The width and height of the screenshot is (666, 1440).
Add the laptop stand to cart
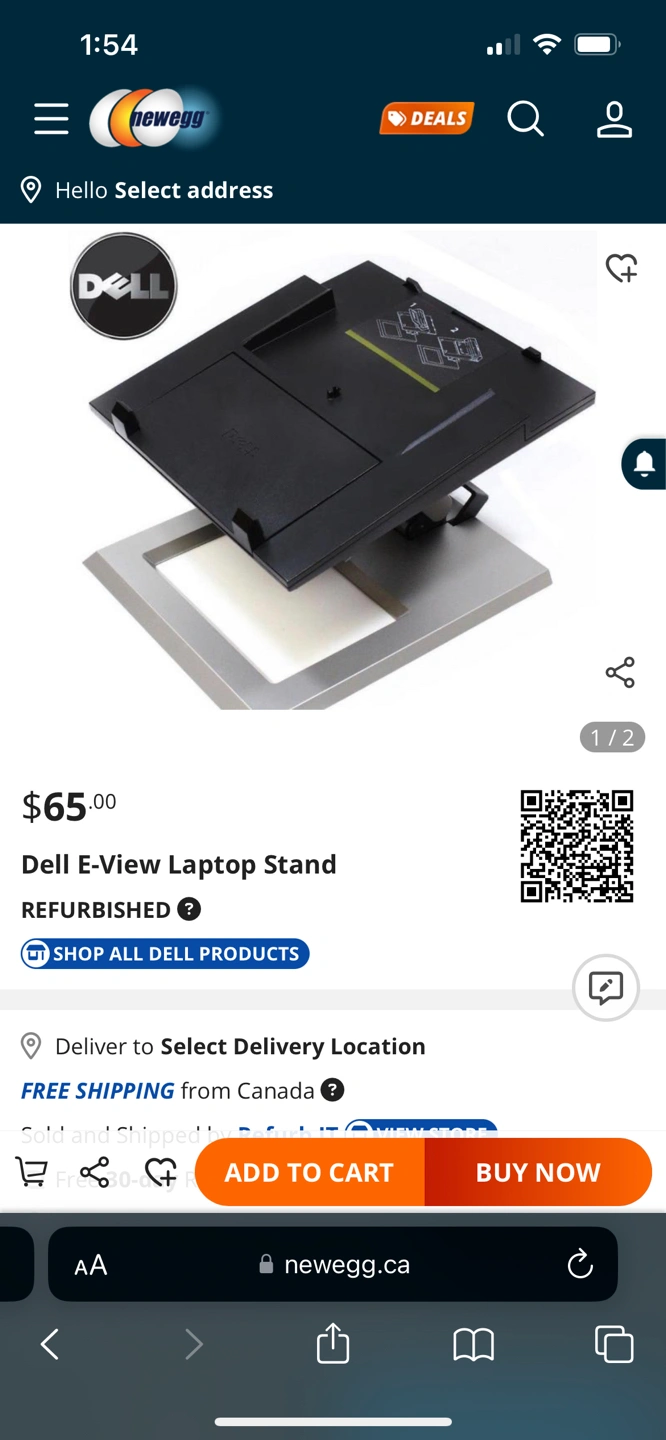tap(309, 1172)
